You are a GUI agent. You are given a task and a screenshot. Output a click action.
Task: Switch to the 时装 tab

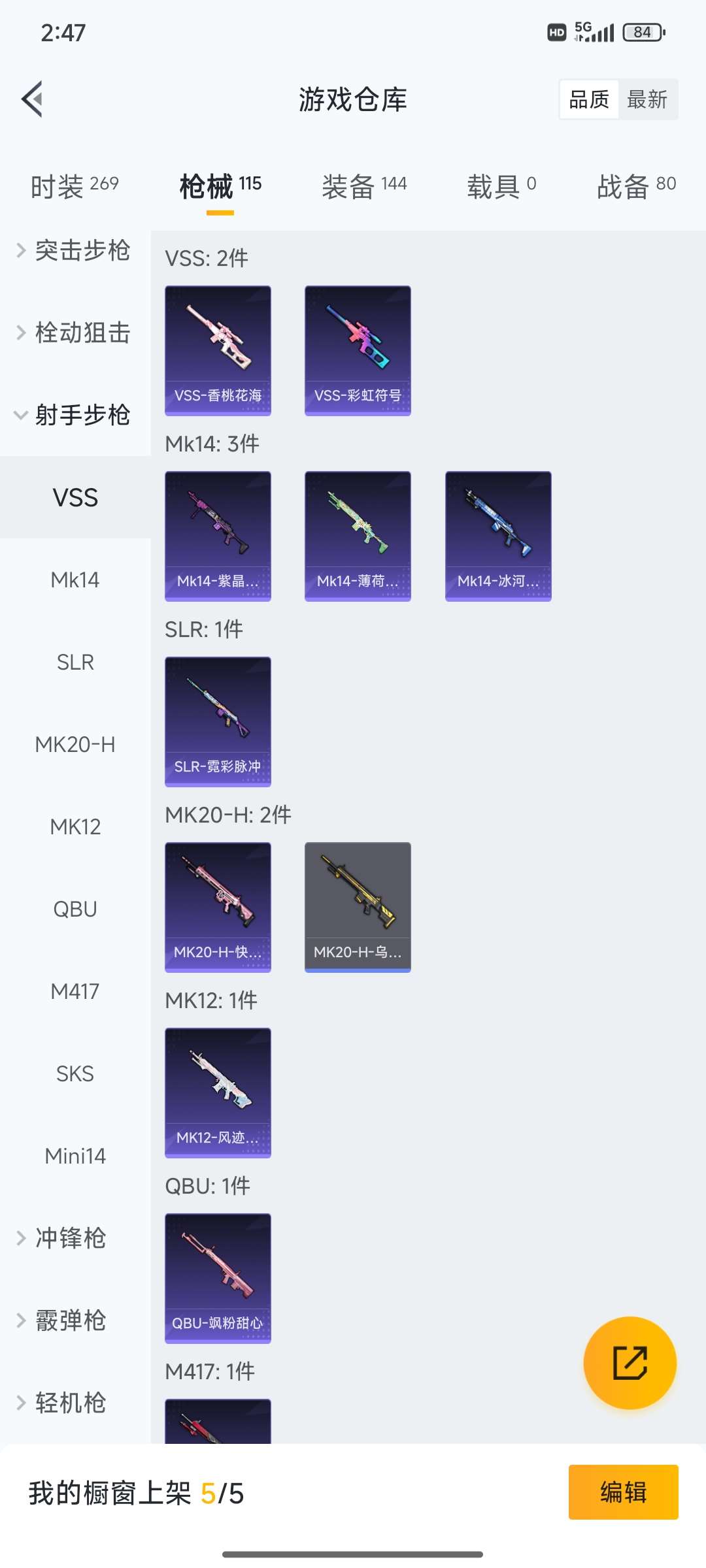pos(75,186)
